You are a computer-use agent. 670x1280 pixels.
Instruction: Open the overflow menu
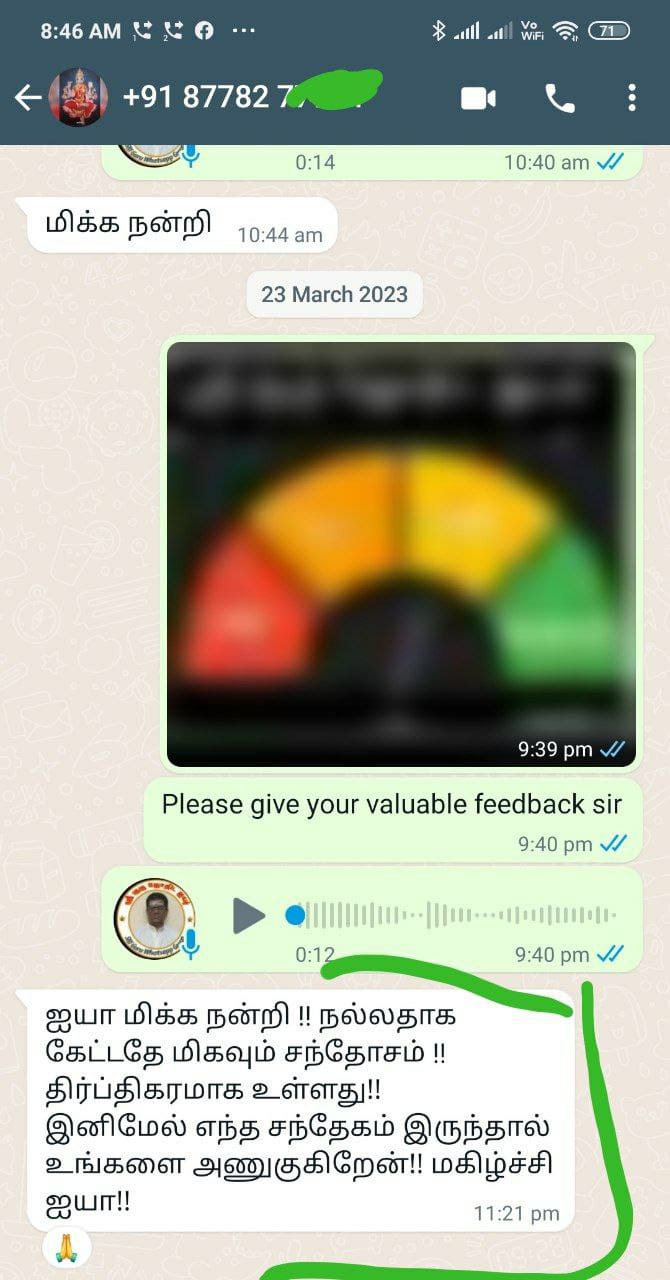[x=631, y=97]
